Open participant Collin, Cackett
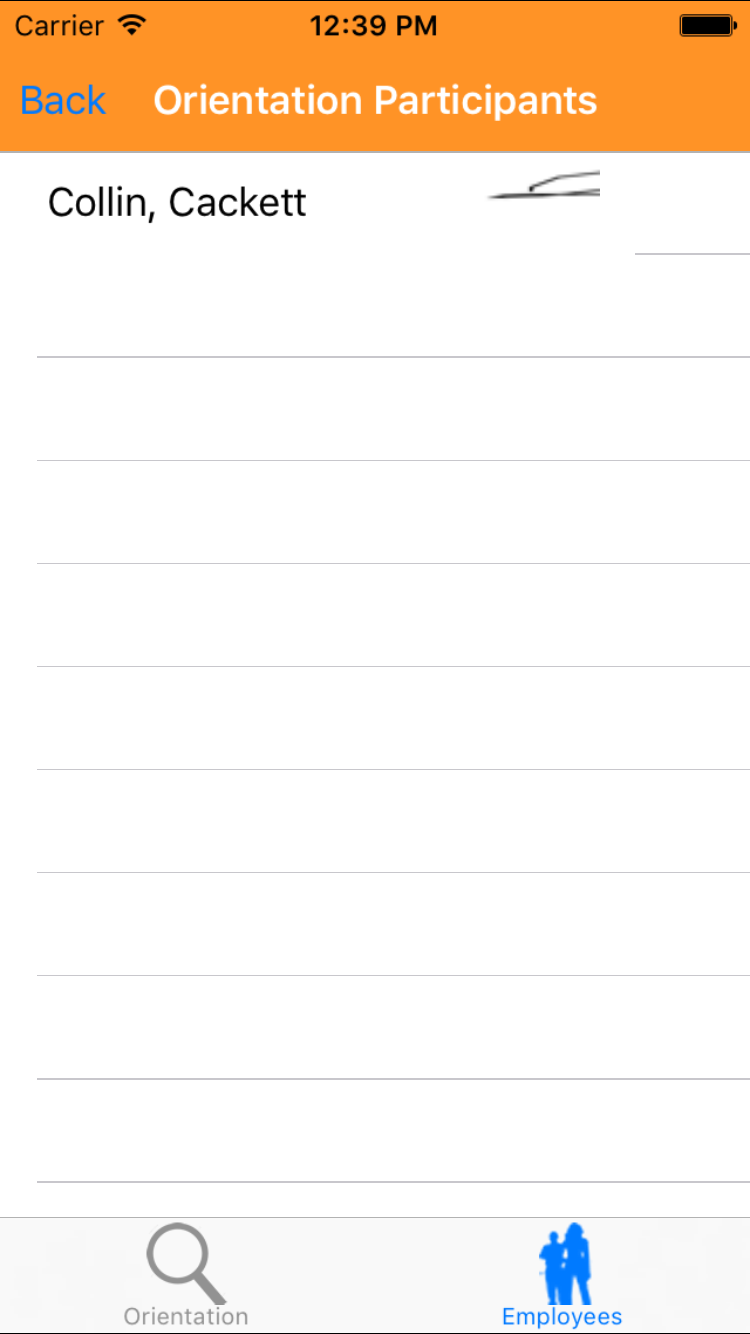Image resolution: width=750 pixels, height=1334 pixels. 178,203
